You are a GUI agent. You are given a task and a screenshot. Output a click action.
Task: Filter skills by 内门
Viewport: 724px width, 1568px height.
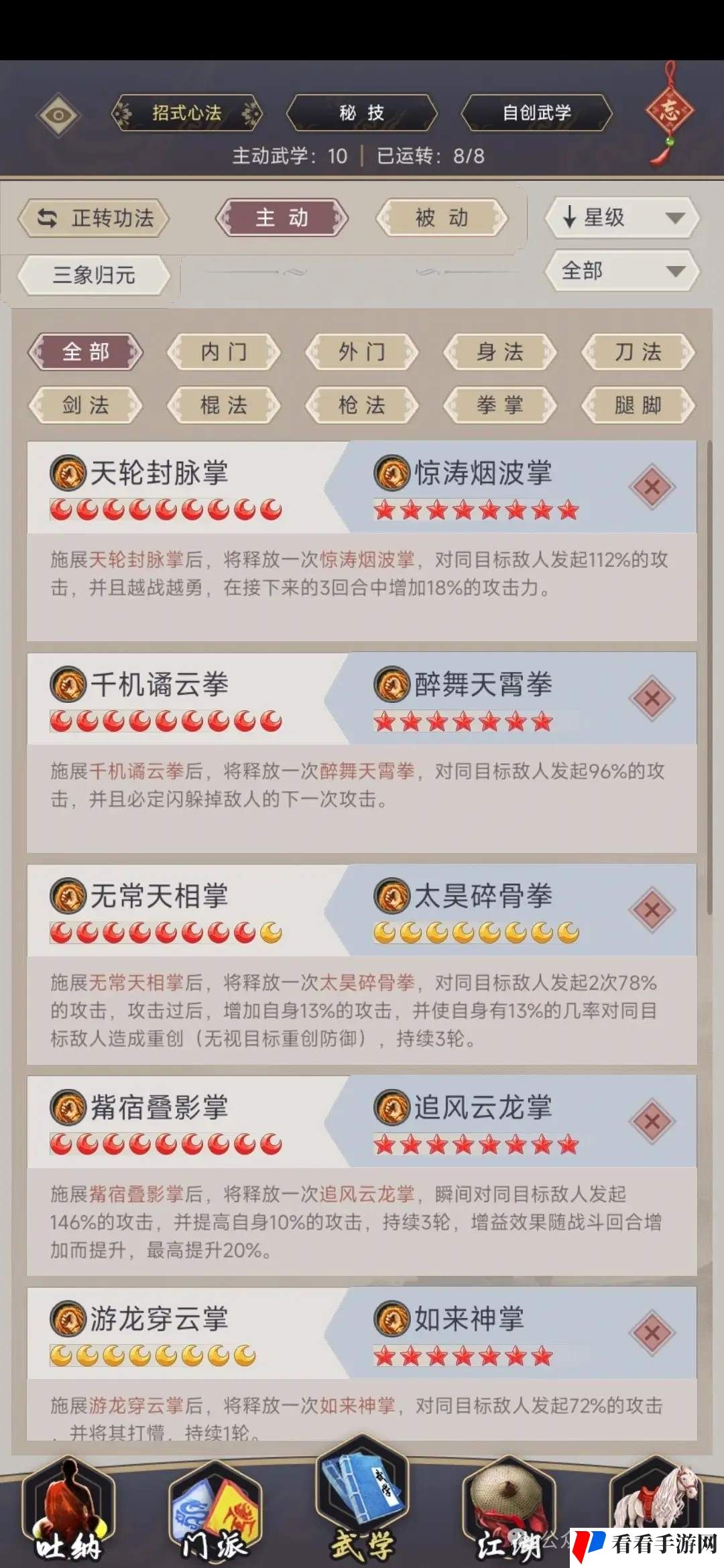point(224,352)
